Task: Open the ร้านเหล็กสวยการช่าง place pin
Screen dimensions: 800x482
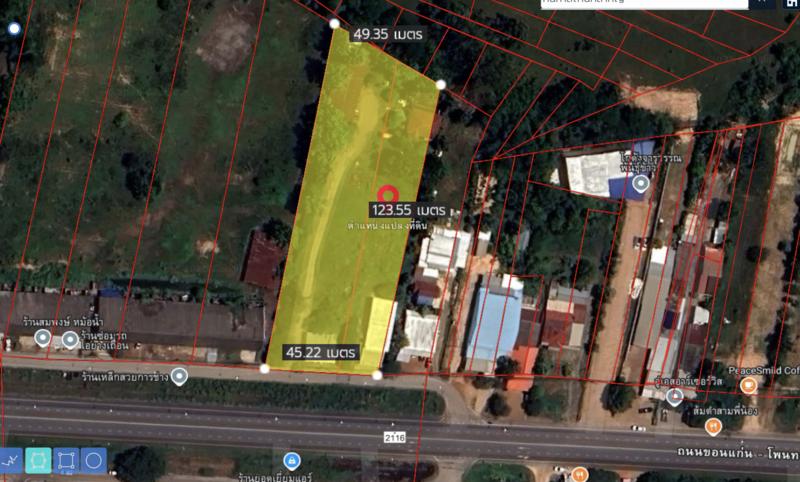Action: coord(179,376)
